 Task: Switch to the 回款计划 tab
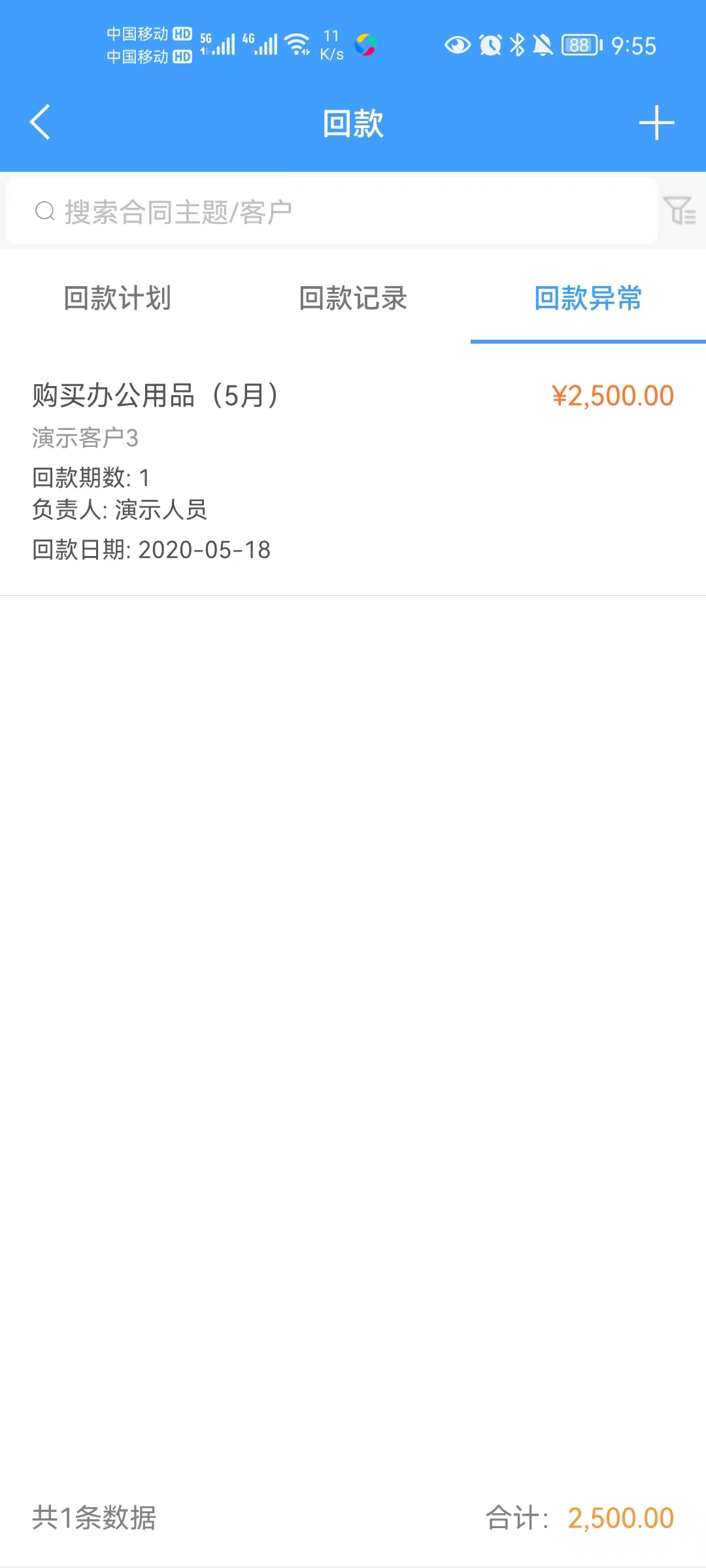pos(118,299)
